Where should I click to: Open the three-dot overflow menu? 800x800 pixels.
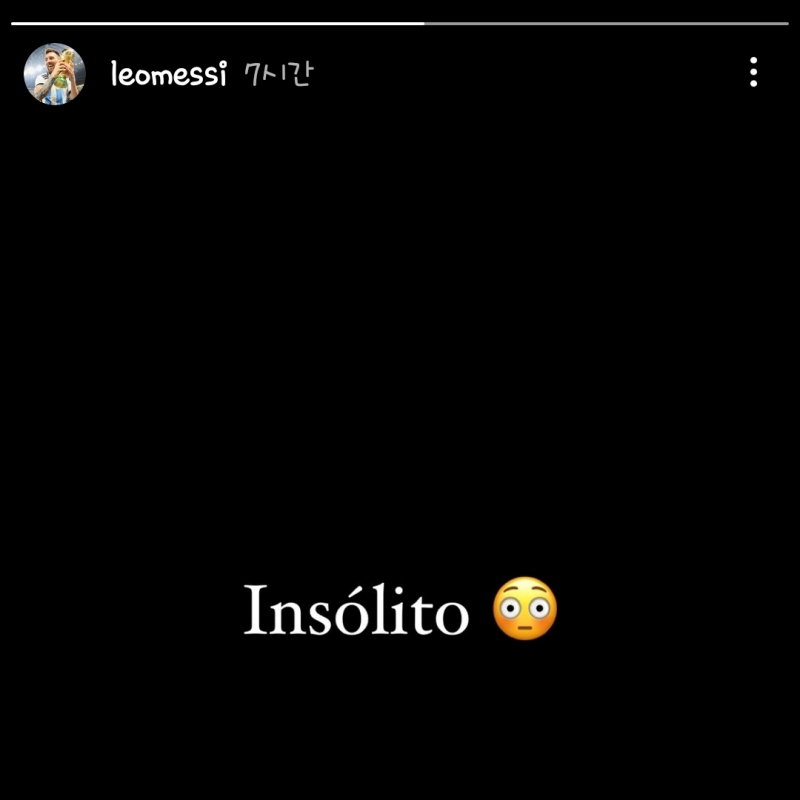point(753,72)
